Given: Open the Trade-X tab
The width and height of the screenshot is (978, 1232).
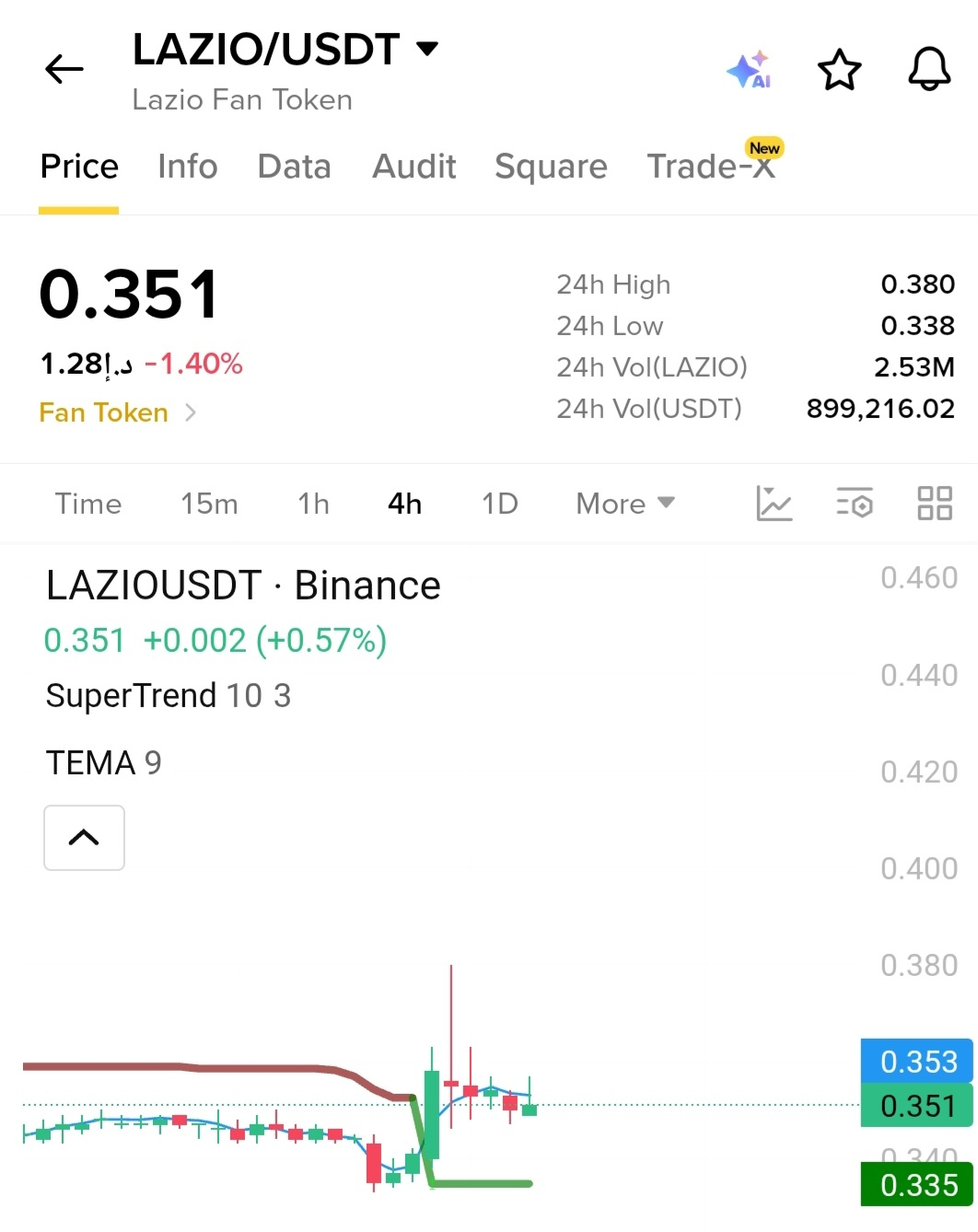Looking at the screenshot, I should tap(711, 165).
